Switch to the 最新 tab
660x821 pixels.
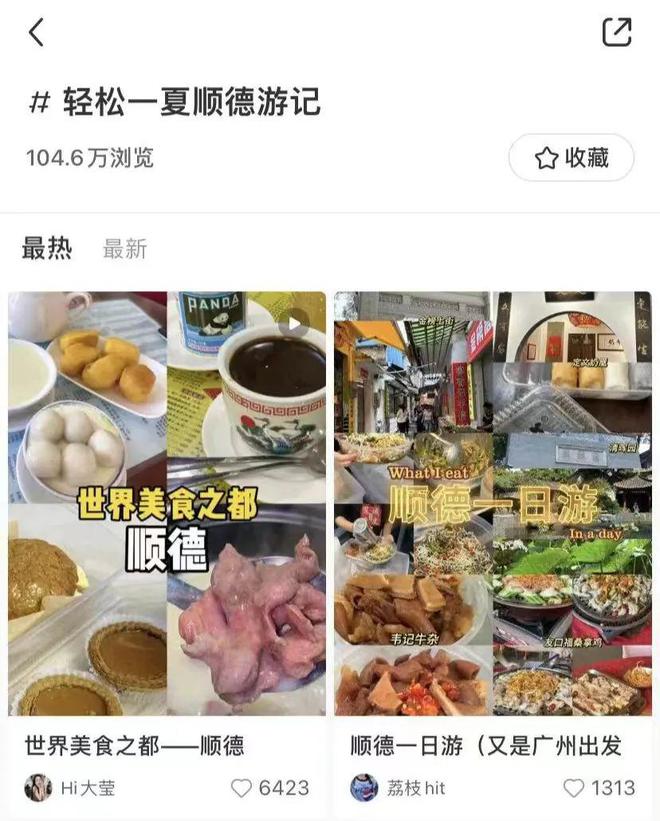click(x=125, y=249)
